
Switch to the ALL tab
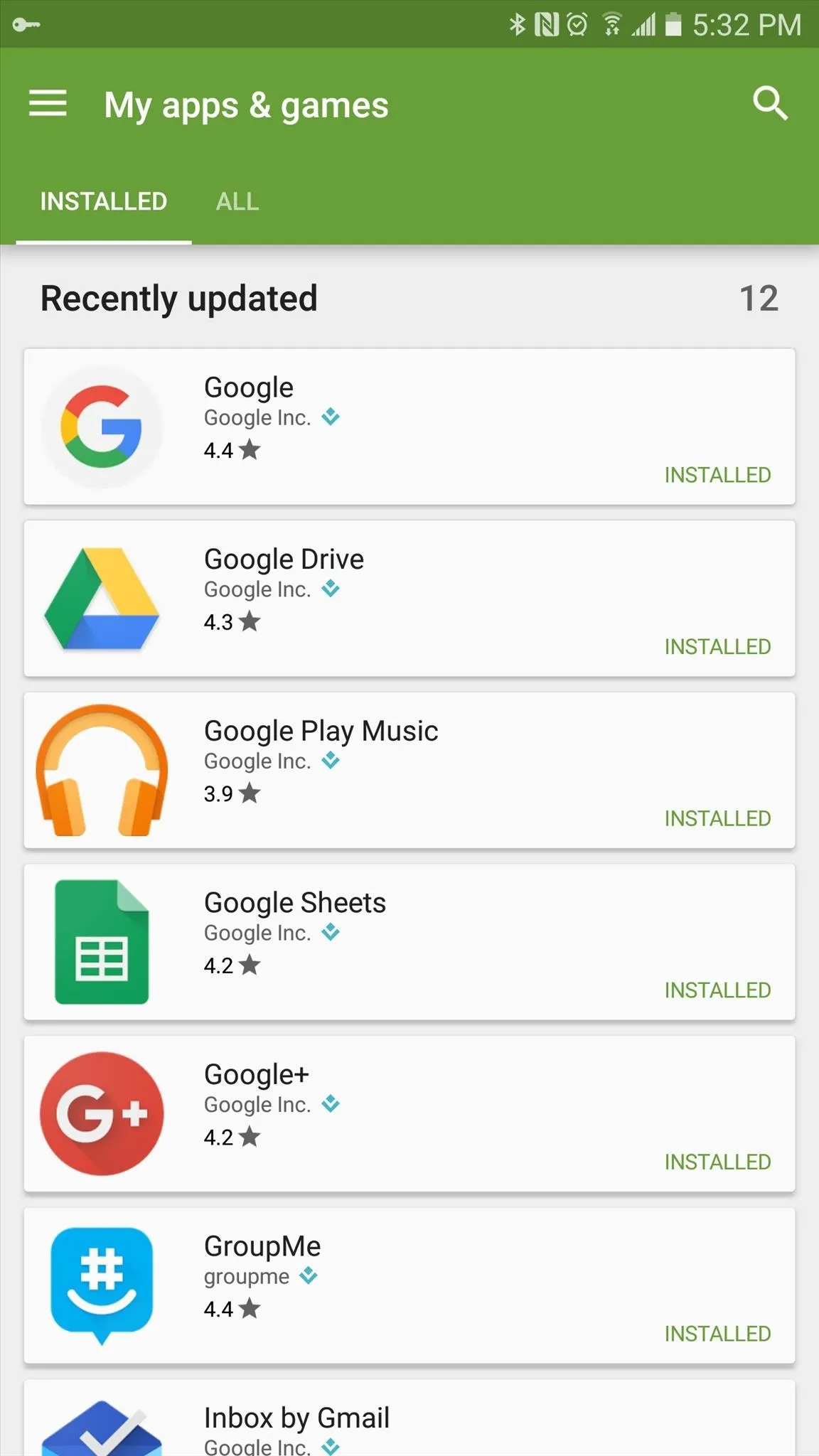(237, 202)
